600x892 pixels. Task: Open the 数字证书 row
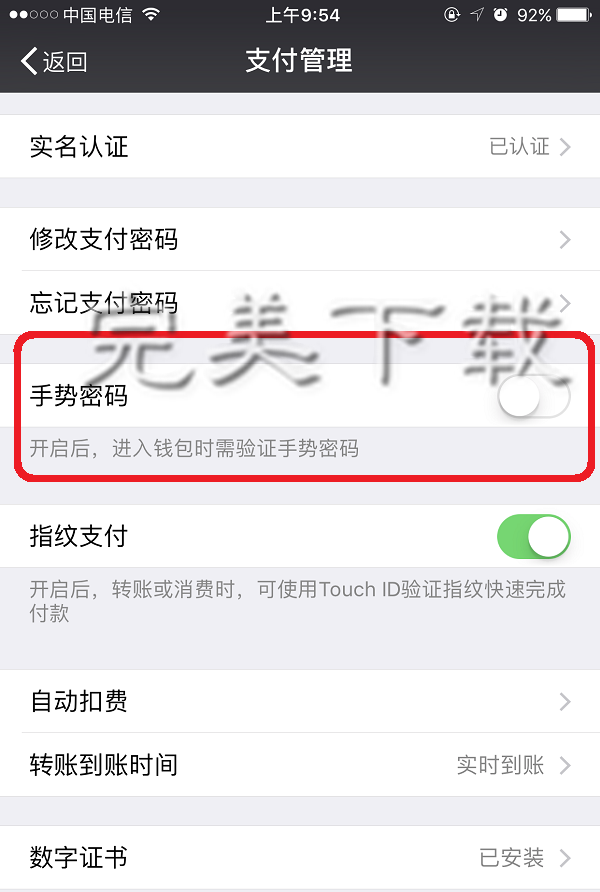300,857
